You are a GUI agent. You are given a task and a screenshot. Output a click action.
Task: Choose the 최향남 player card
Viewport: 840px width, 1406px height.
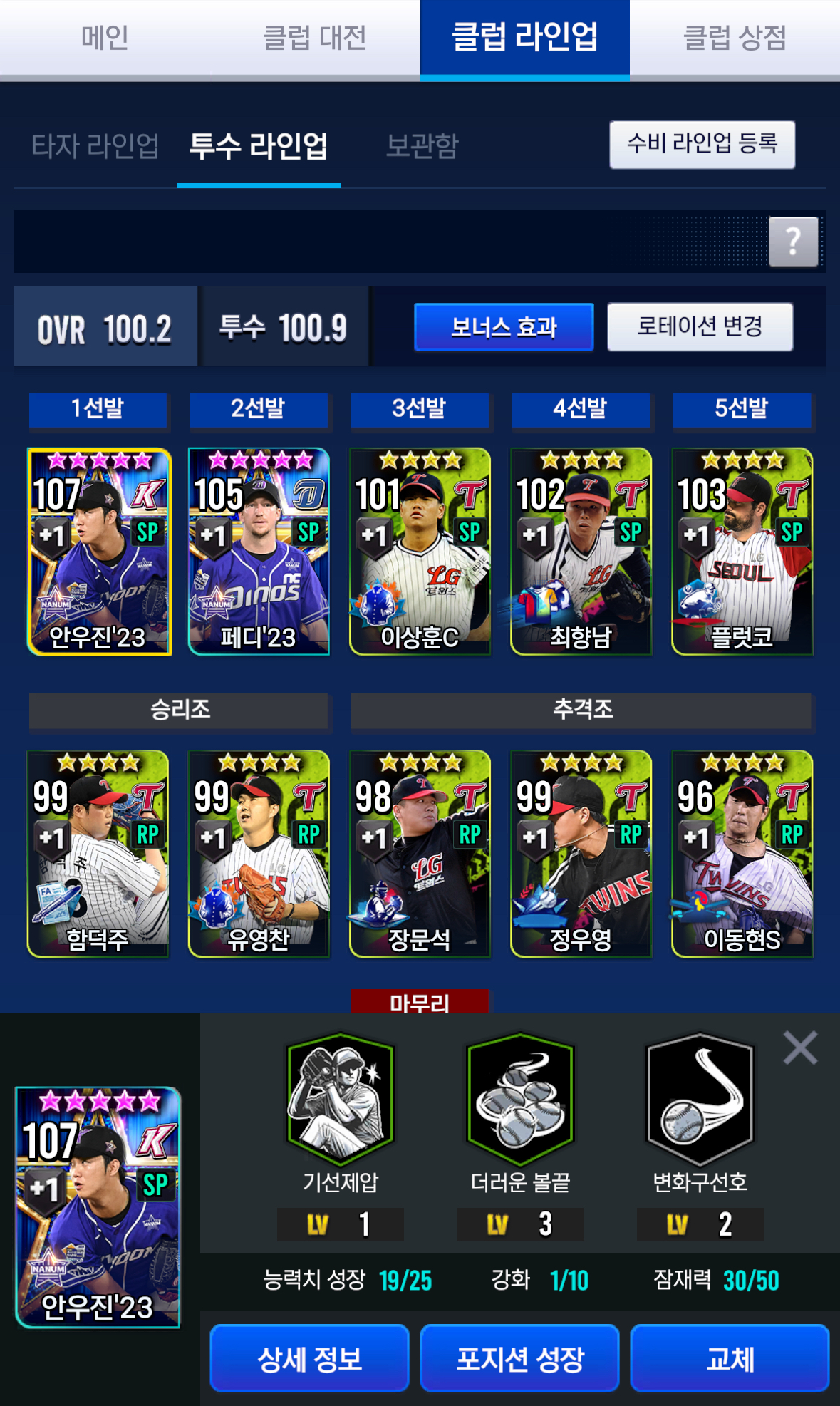coord(581,551)
